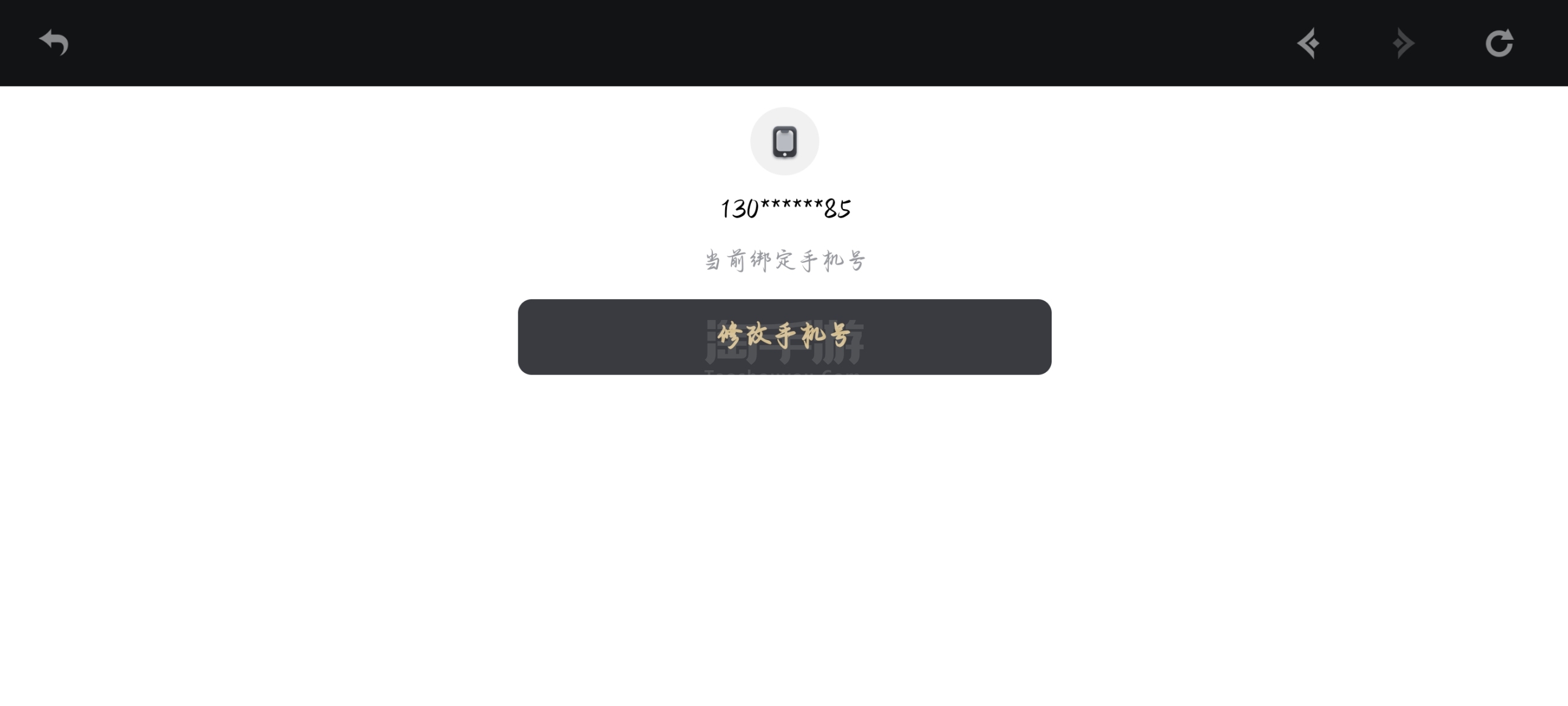Go back to the previous web page
Image resolution: width=1568 pixels, height=706 pixels.
pos(1308,43)
